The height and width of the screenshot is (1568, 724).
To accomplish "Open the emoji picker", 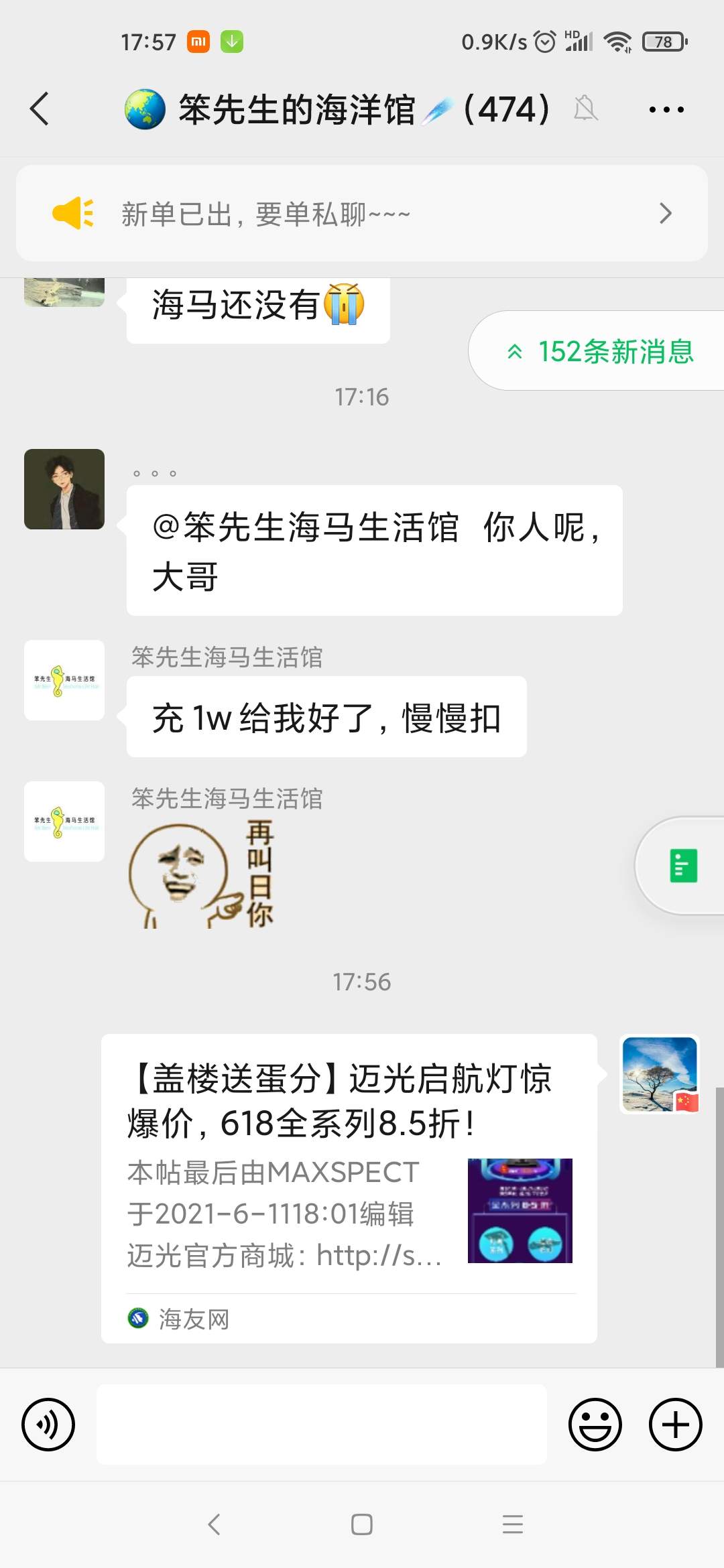I will coord(595,1425).
